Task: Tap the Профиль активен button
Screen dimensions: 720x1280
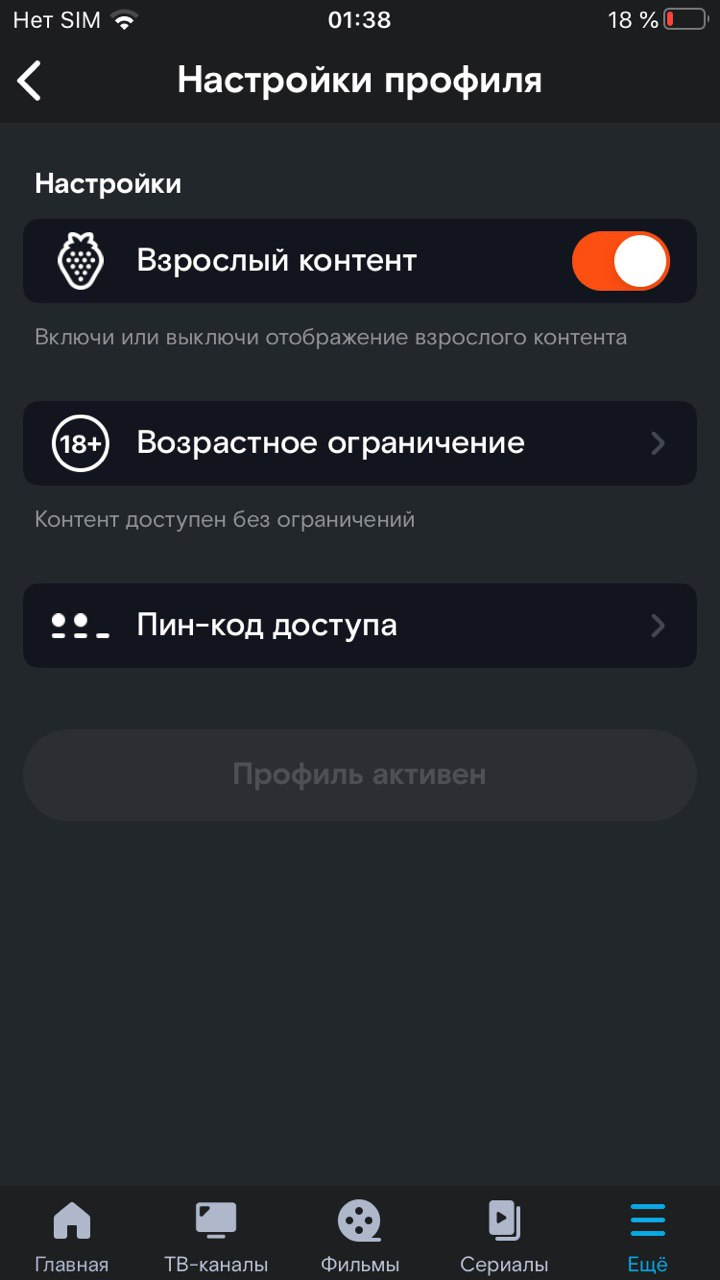Action: coord(360,775)
